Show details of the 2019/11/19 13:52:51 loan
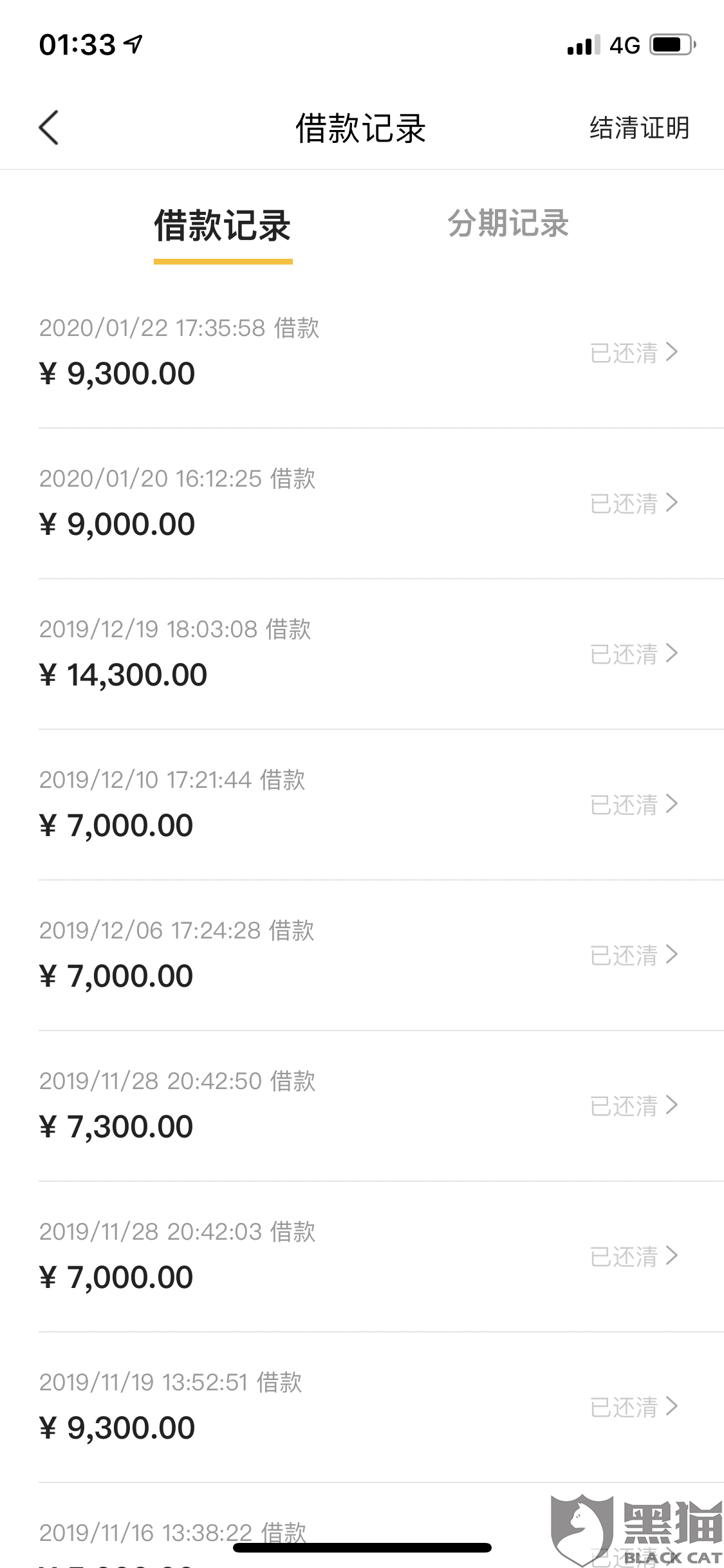 (x=360, y=1407)
